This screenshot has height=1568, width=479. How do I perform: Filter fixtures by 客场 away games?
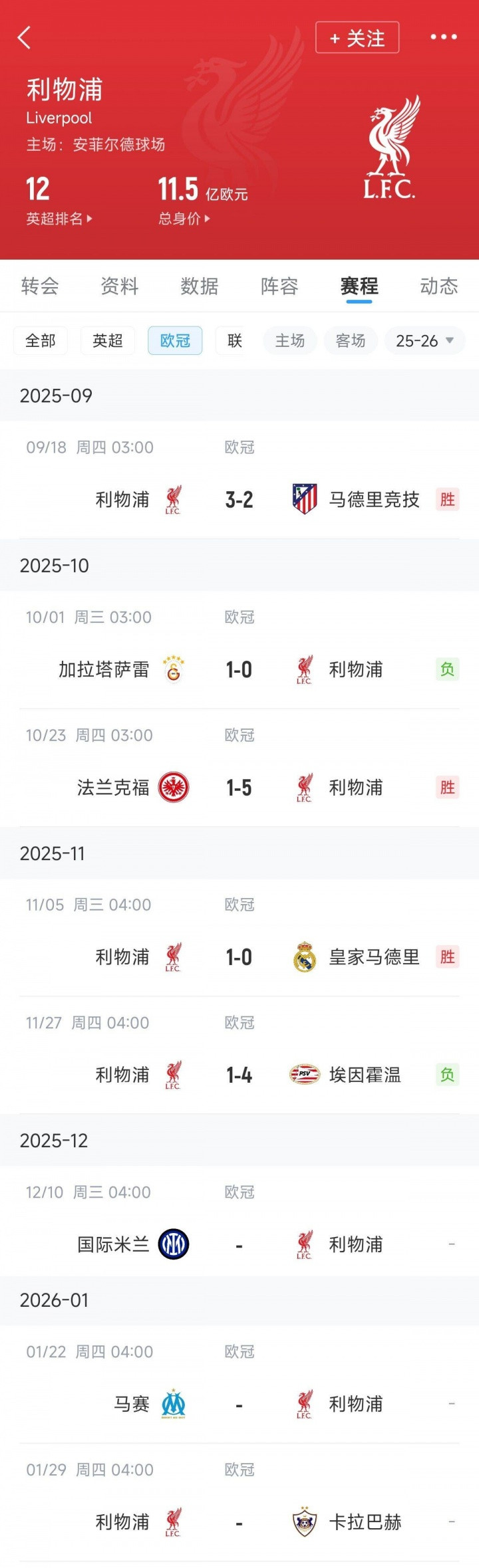[351, 341]
